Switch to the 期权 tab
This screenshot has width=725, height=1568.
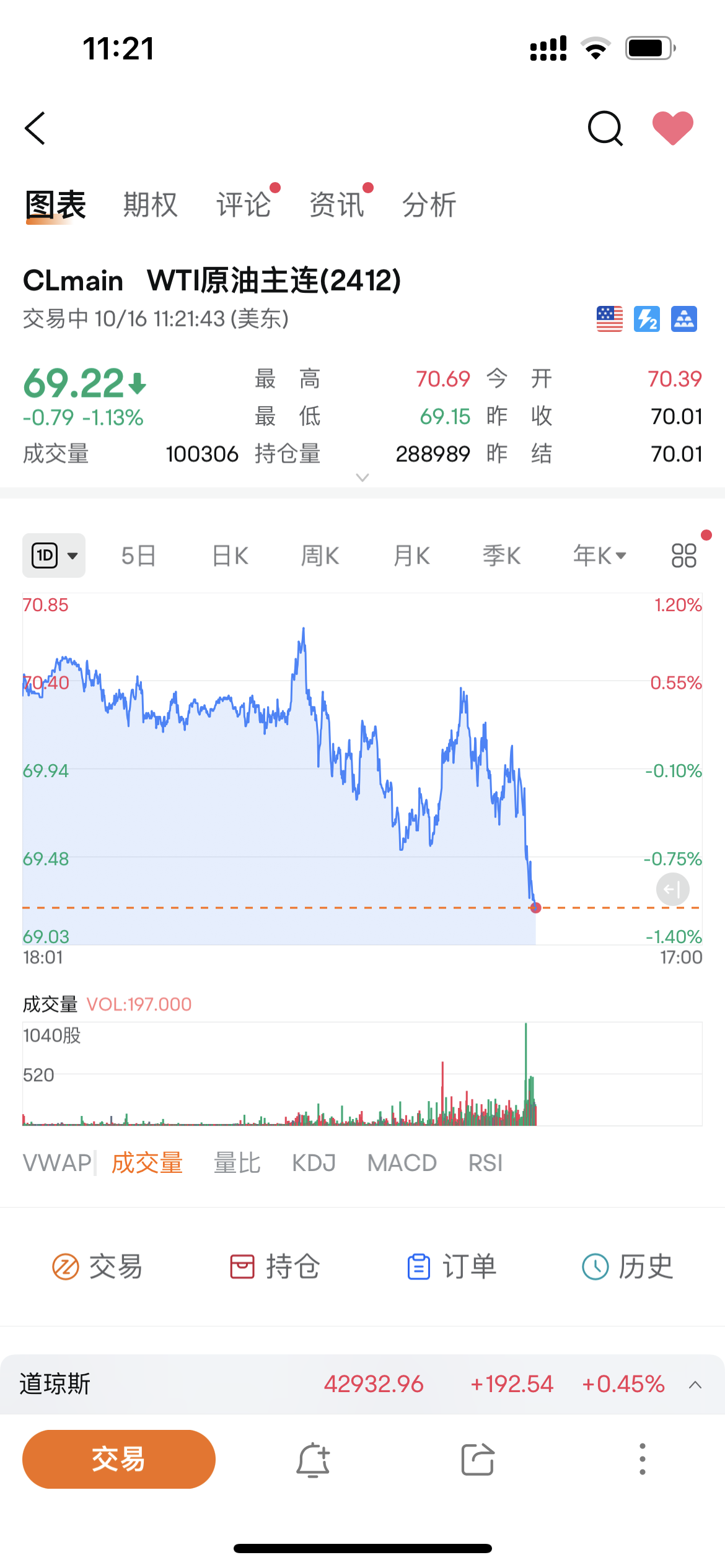point(151,204)
